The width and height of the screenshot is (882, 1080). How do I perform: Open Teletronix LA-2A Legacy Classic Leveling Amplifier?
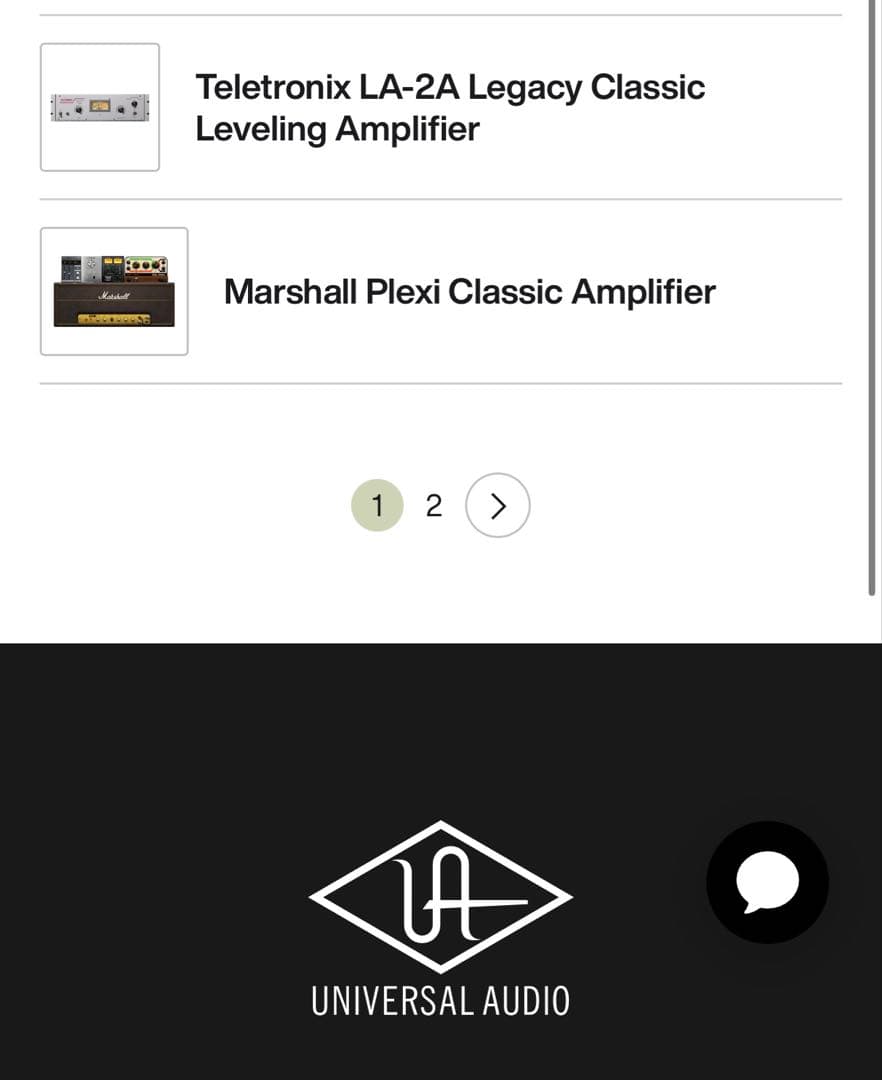(x=450, y=107)
